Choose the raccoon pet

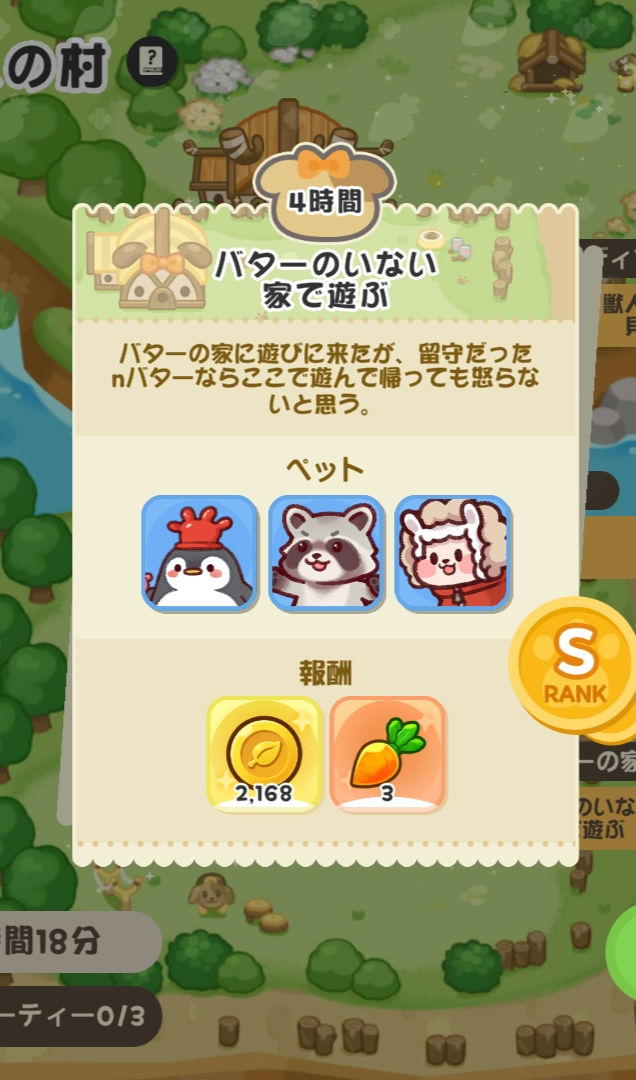click(325, 553)
